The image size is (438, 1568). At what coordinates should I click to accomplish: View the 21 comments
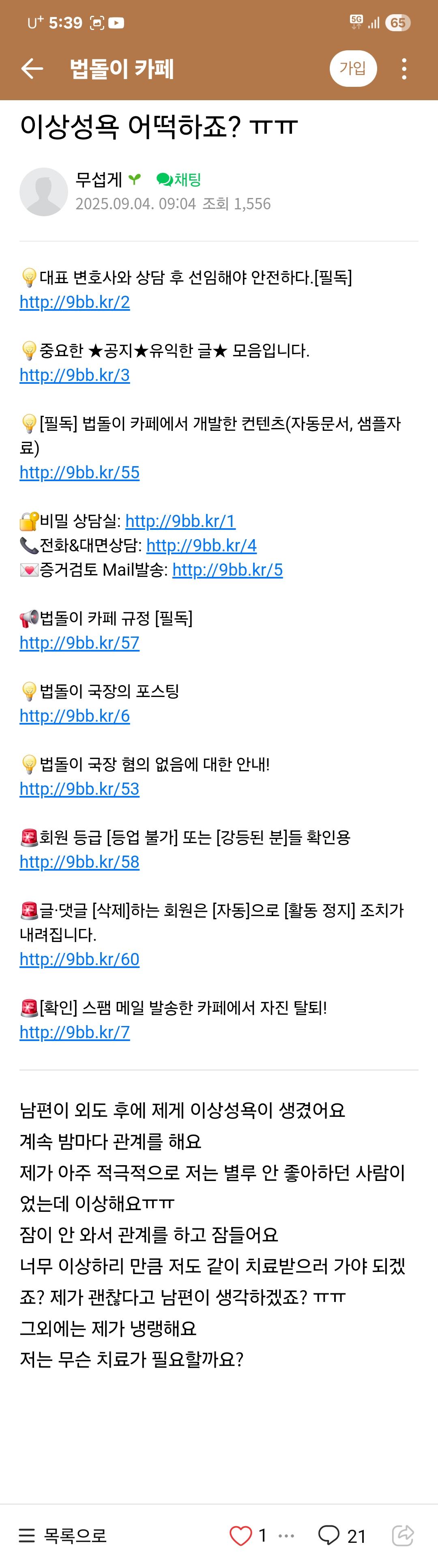coord(341,1536)
